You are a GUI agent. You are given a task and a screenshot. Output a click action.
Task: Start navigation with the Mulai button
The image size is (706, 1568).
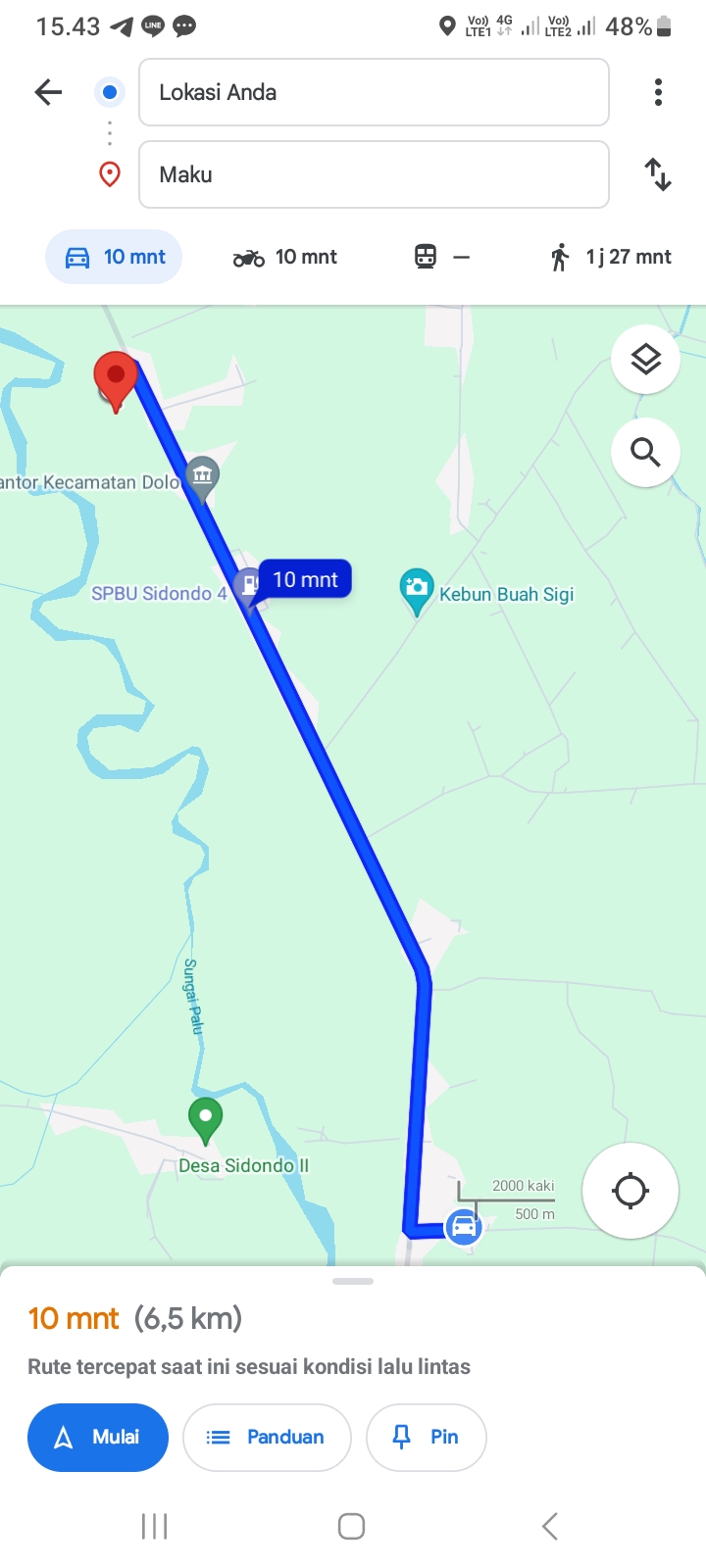pyautogui.click(x=98, y=1437)
